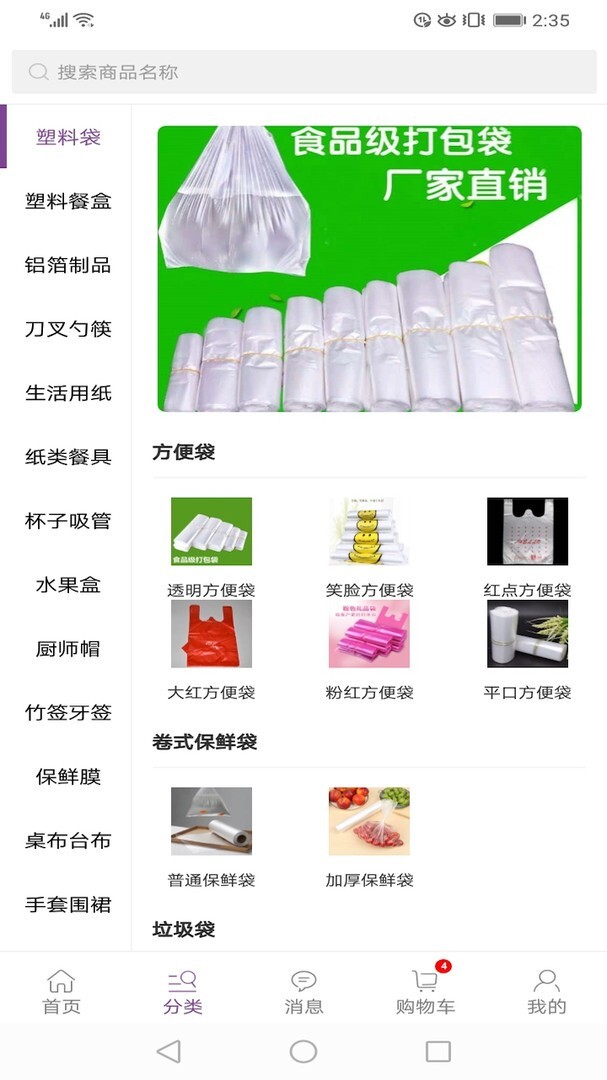This screenshot has width=607, height=1080.
Task: Open the 刀叉勺筷 category
Action: pyautogui.click(x=68, y=329)
